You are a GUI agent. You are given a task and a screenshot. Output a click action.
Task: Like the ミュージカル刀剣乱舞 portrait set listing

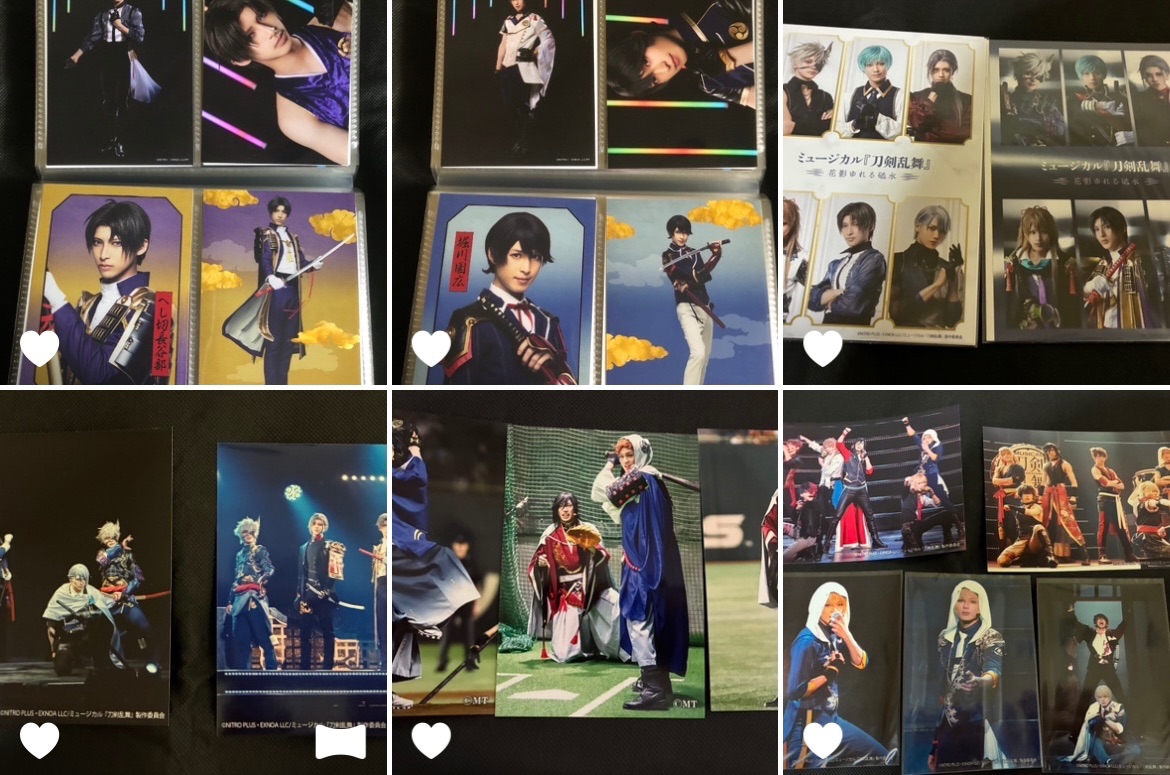[823, 348]
